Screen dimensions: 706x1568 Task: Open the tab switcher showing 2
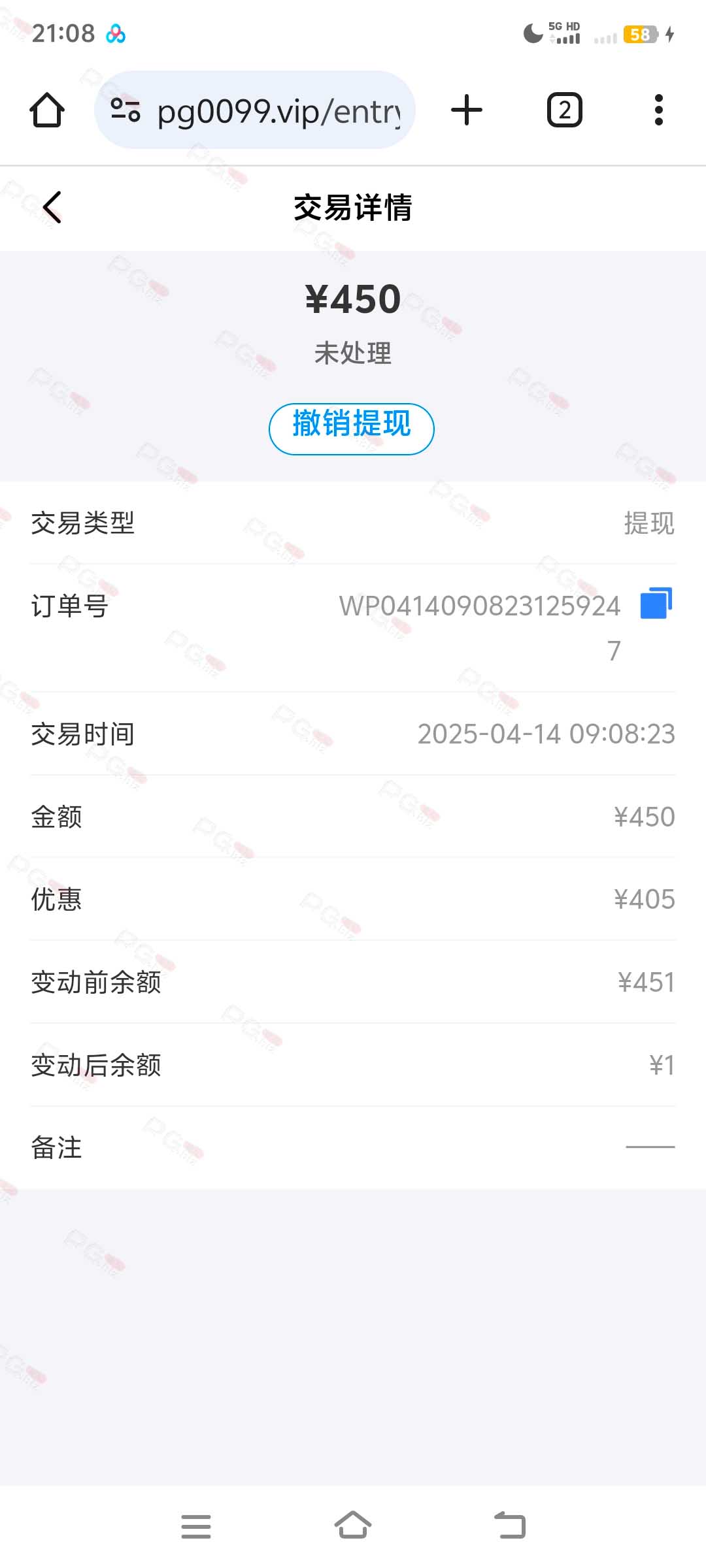(565, 110)
